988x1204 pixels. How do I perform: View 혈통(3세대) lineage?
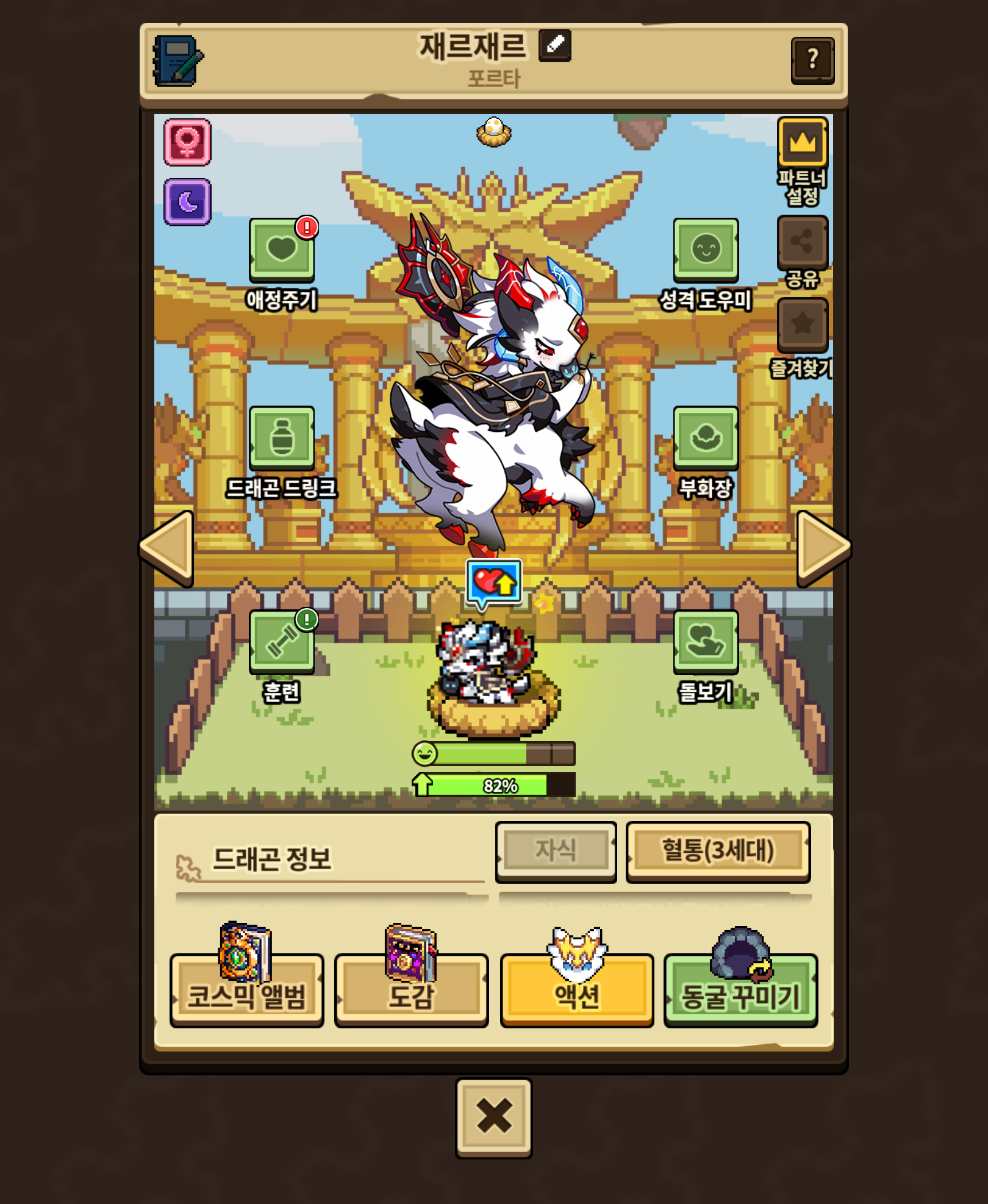718,851
